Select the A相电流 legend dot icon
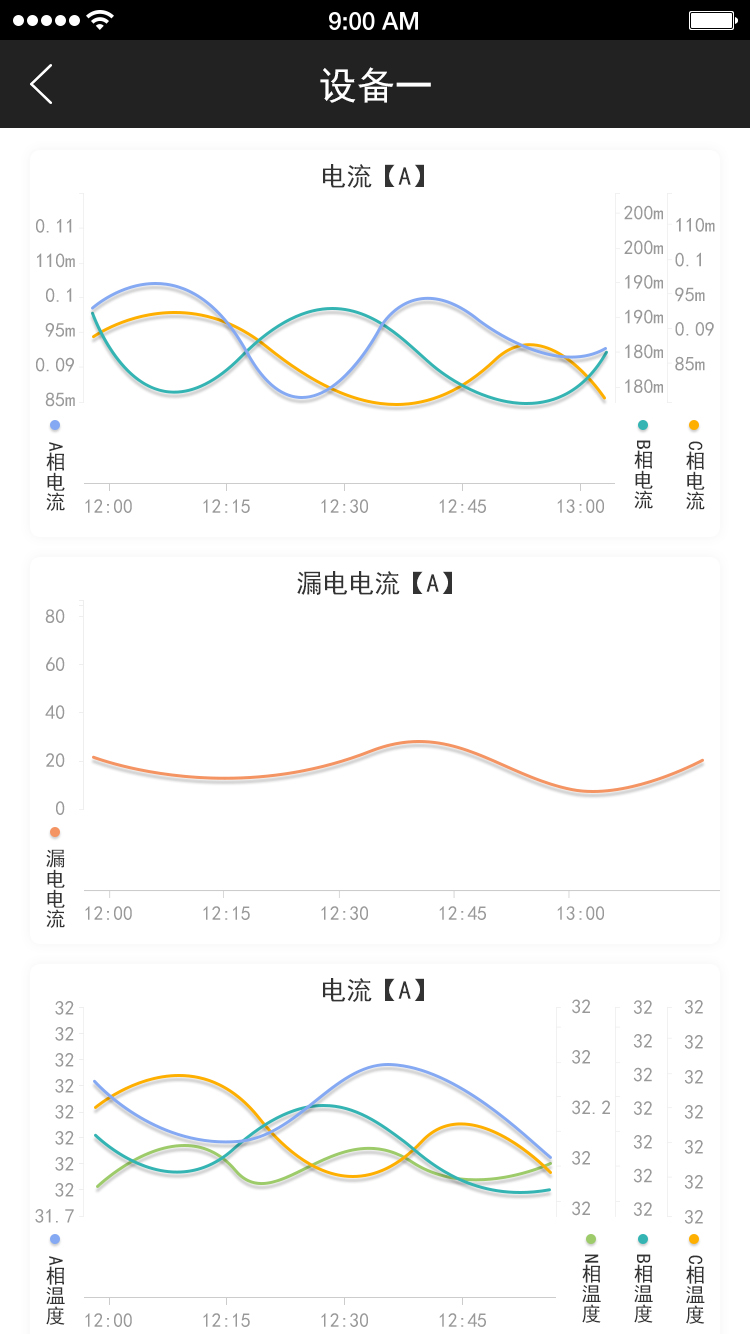The width and height of the screenshot is (750, 1334). pos(54,425)
